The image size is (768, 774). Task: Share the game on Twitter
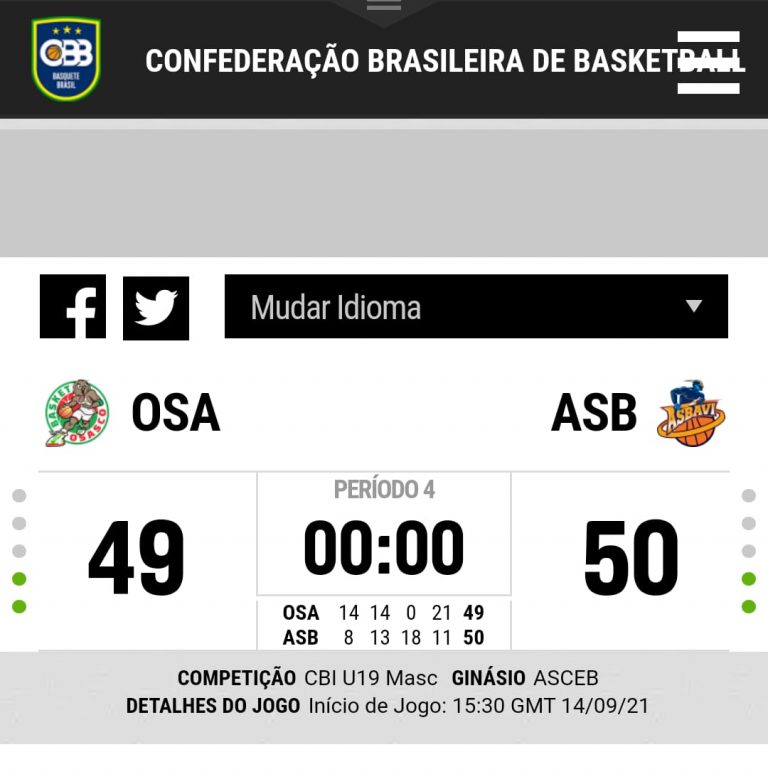pyautogui.click(x=156, y=308)
